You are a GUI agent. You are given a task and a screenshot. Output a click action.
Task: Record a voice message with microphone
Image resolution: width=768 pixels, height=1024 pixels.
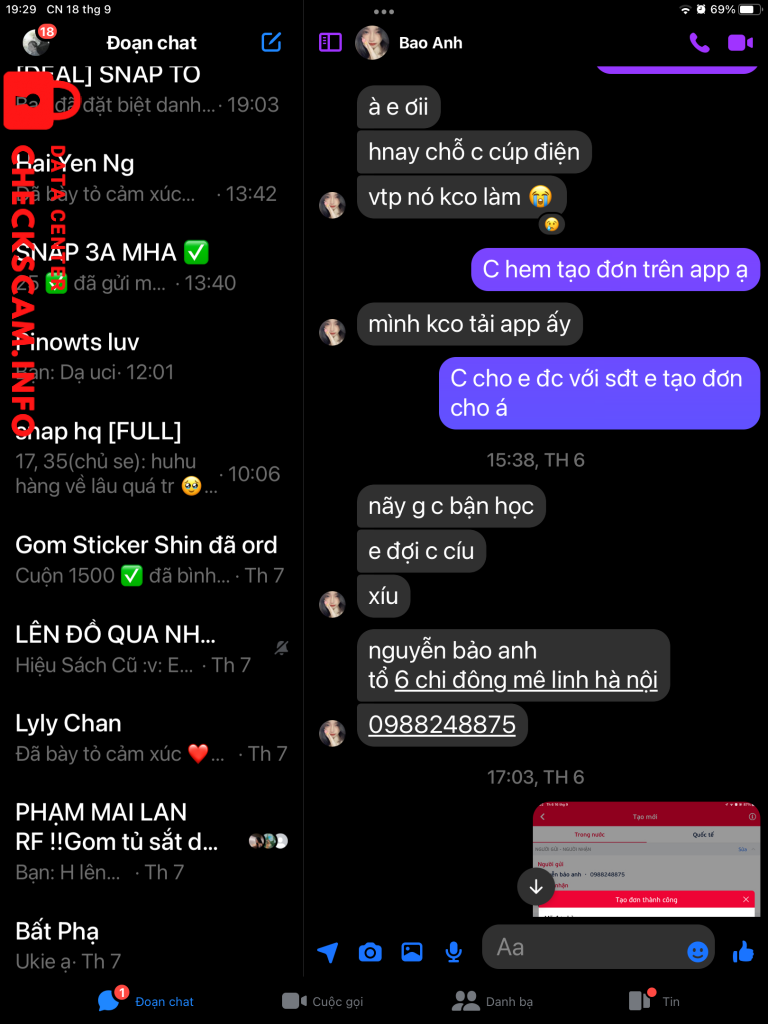[x=454, y=952]
